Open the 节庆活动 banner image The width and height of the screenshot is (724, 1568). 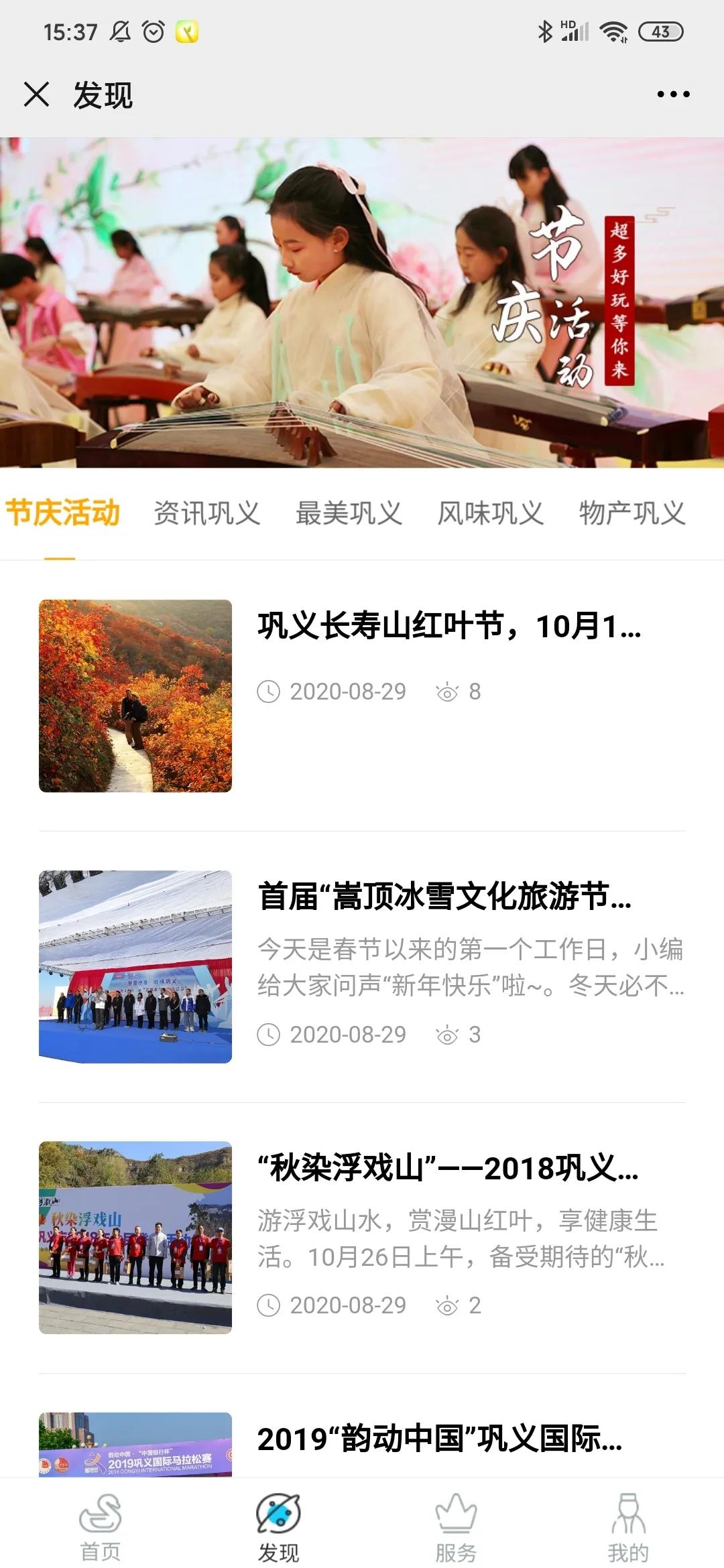point(362,303)
